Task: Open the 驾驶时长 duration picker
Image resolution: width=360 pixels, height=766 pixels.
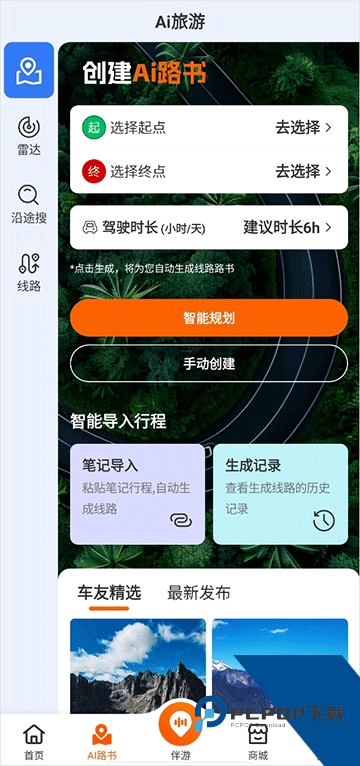Action: [209, 228]
